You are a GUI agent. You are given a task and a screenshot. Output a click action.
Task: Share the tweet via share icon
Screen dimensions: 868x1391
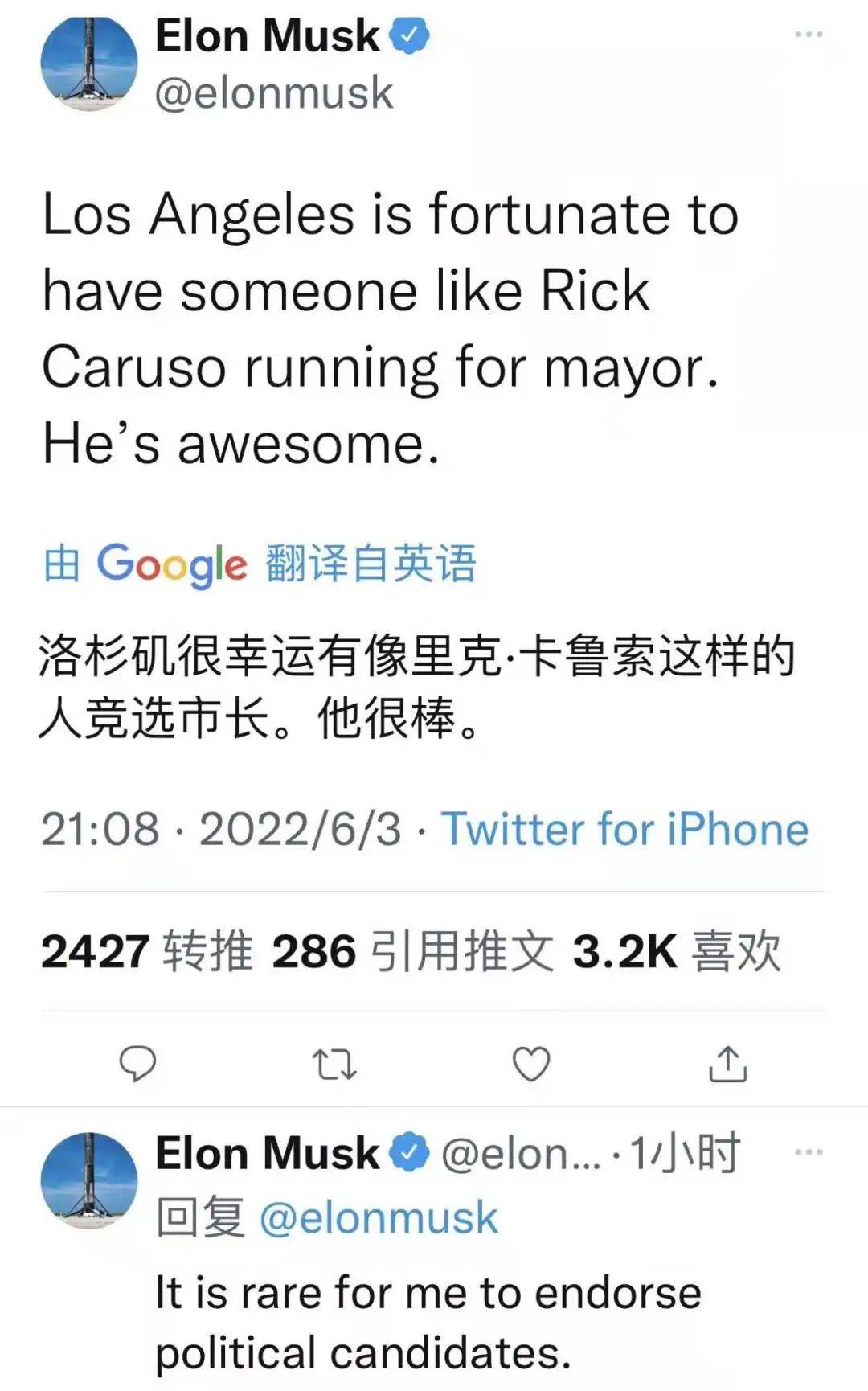[728, 1064]
